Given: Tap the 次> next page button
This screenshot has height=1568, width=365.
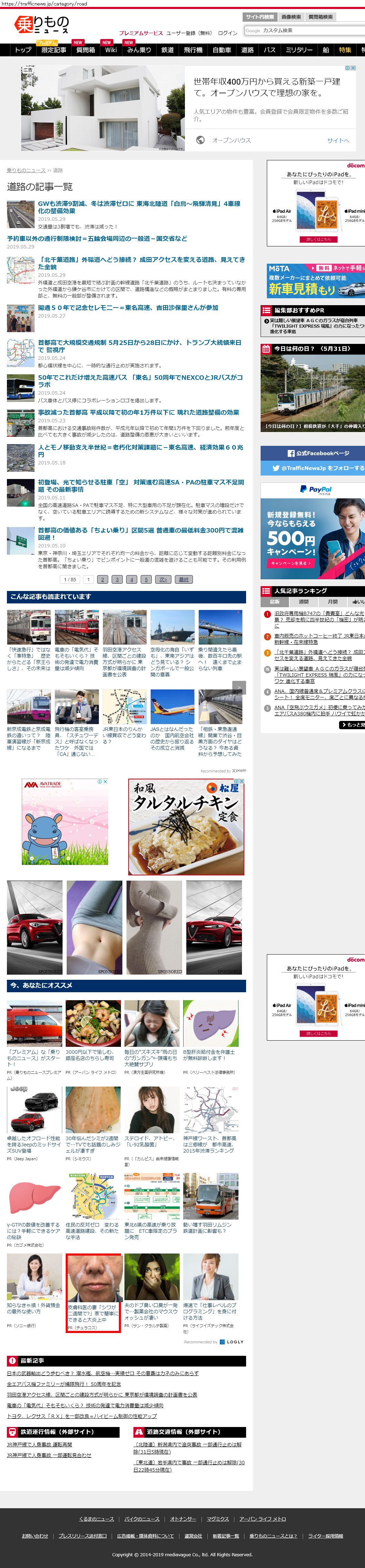Looking at the screenshot, I should [x=162, y=580].
